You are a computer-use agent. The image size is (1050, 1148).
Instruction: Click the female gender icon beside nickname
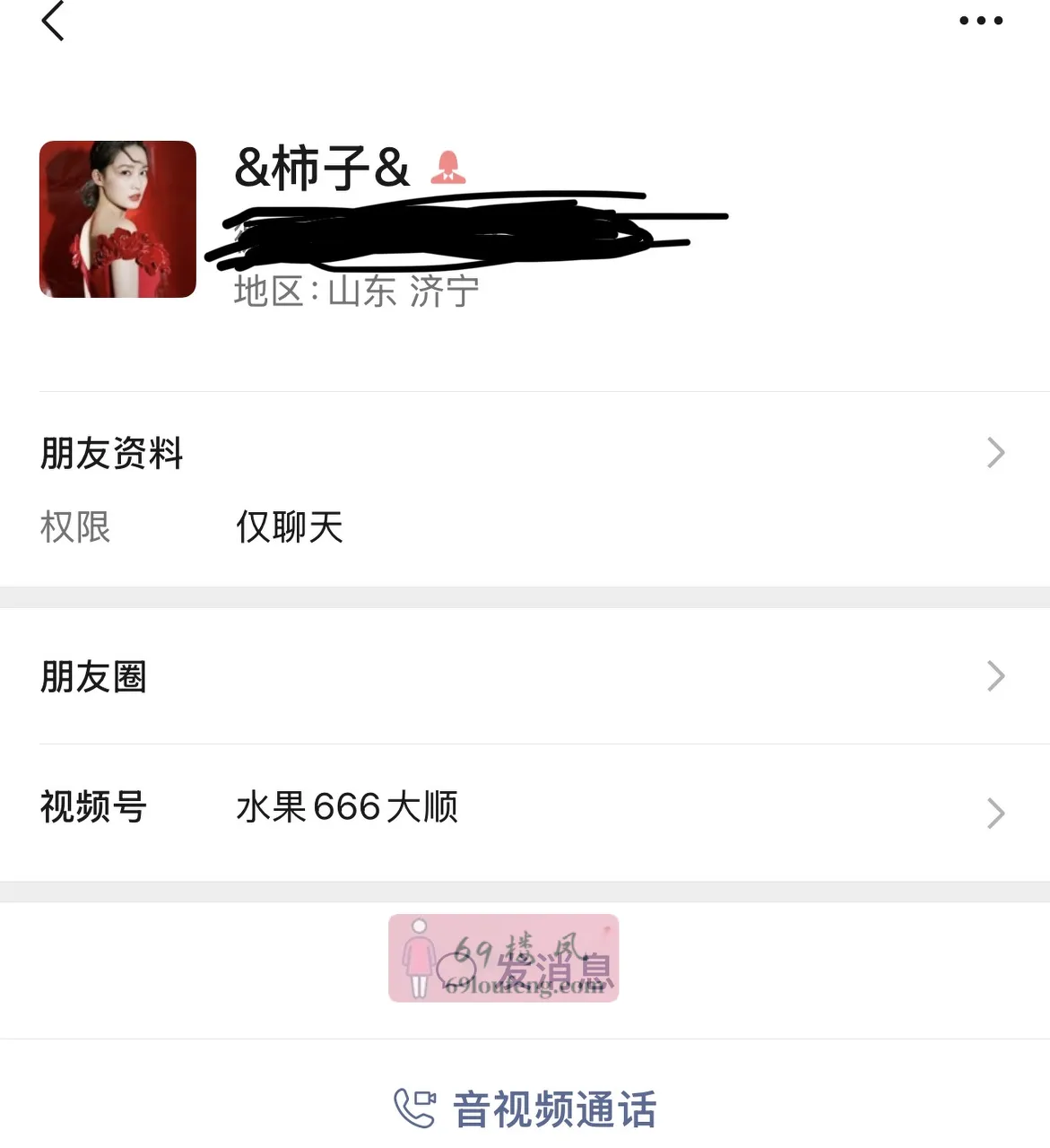point(448,169)
